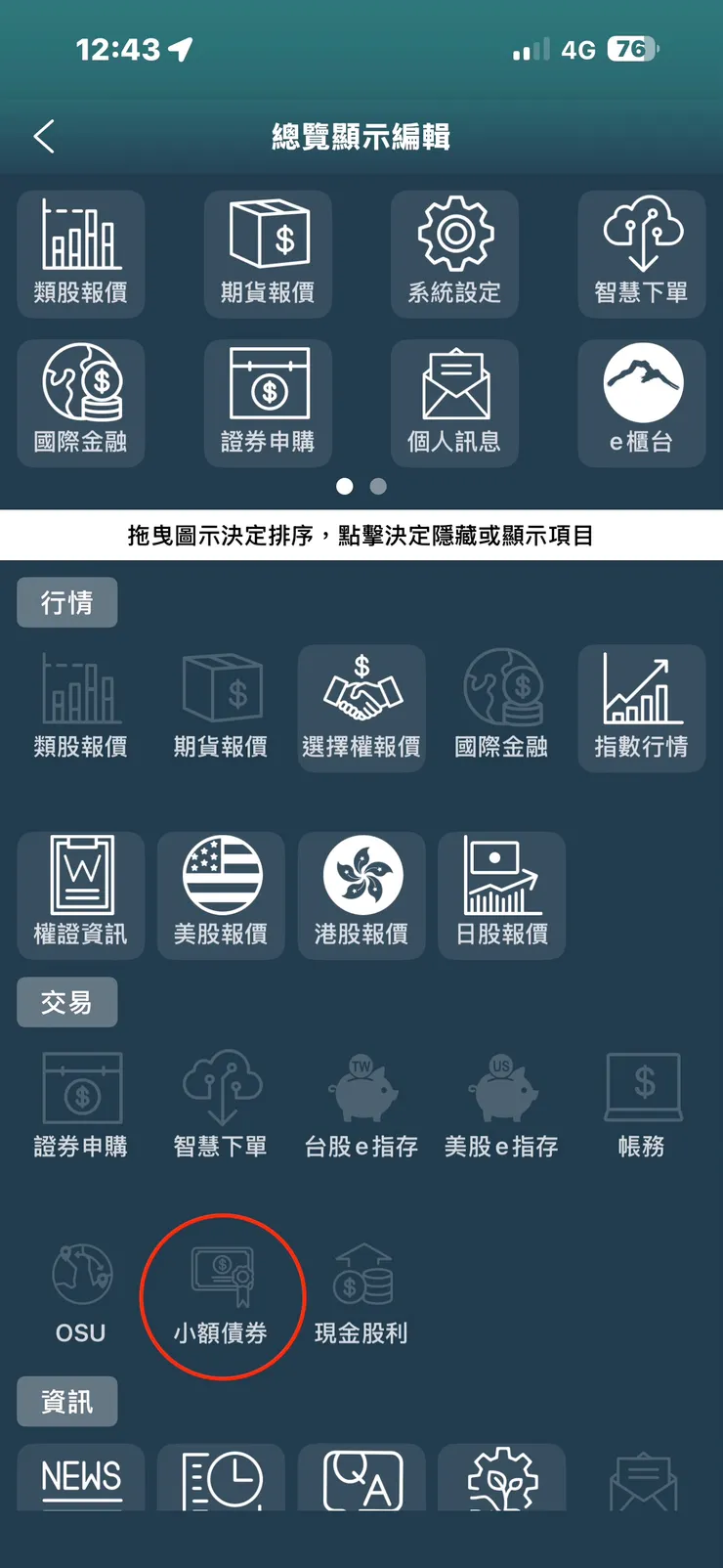
Task: Tap the 行情 section label
Action: pyautogui.click(x=66, y=602)
